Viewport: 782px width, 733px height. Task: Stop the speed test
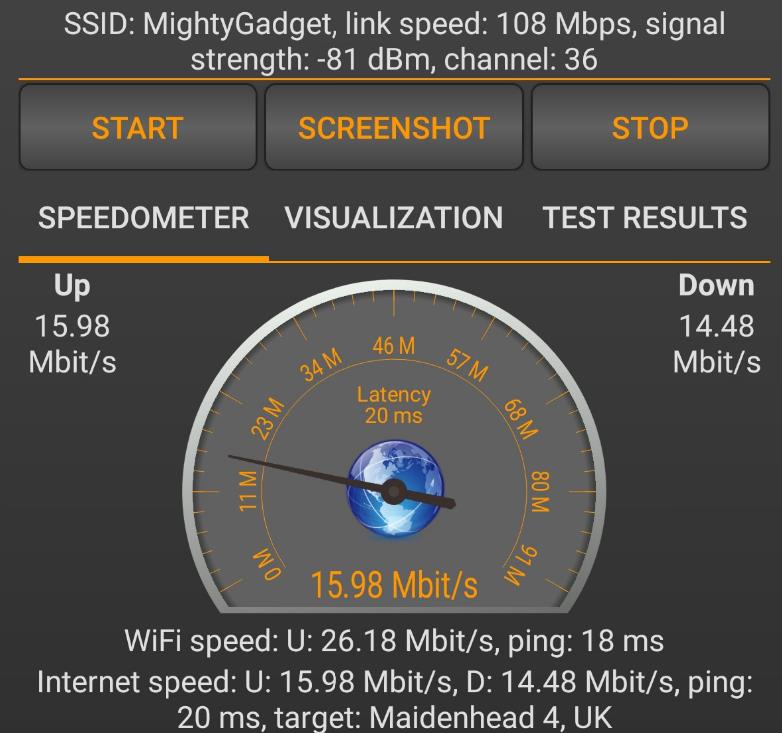pos(649,128)
